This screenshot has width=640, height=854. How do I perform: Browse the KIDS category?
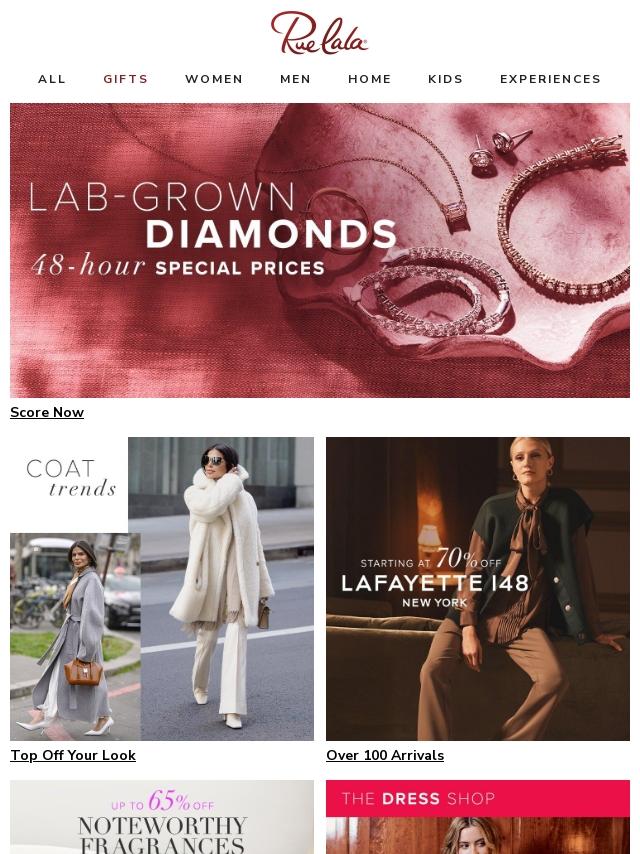coord(446,79)
